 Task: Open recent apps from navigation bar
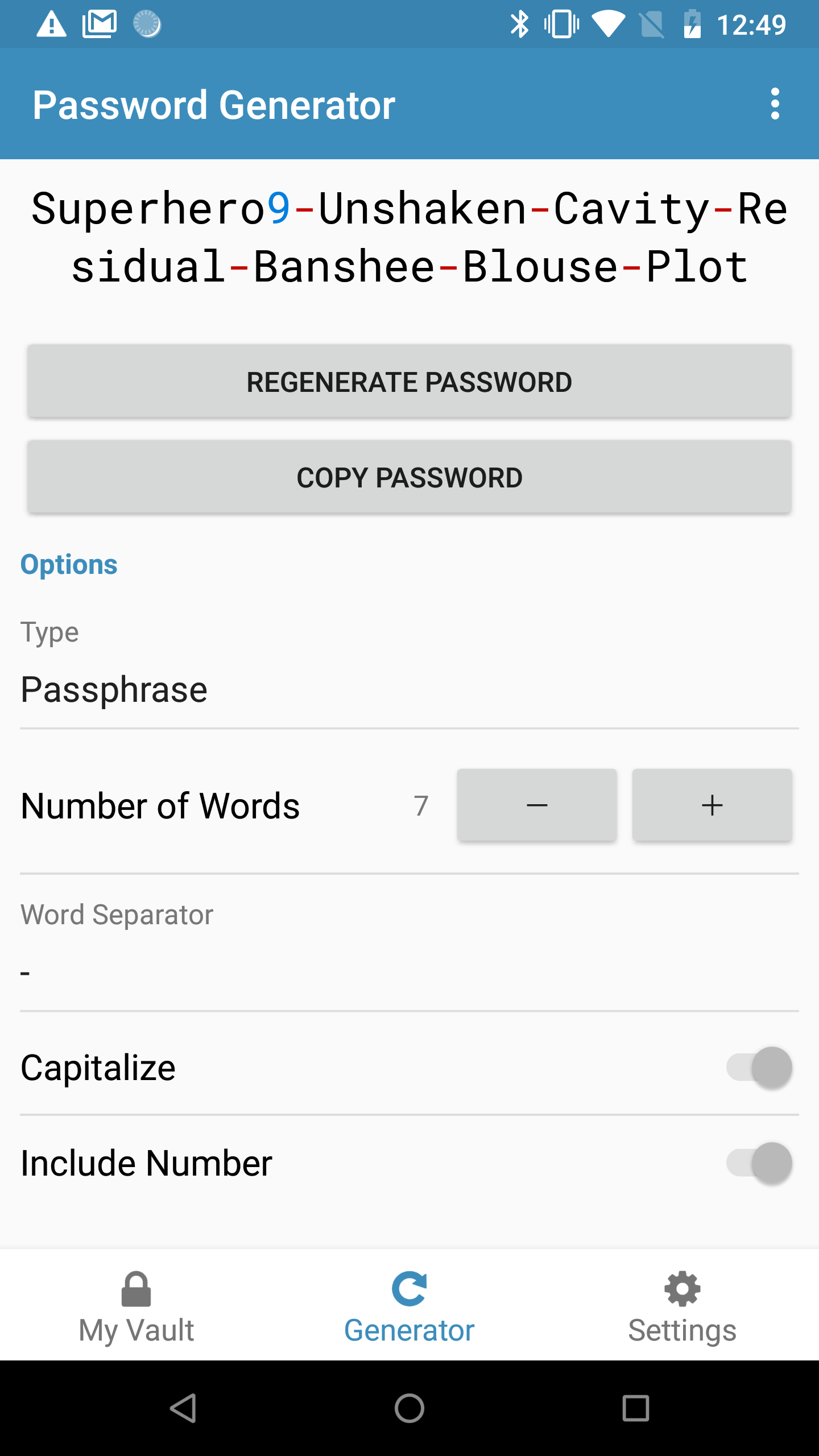click(x=635, y=1408)
